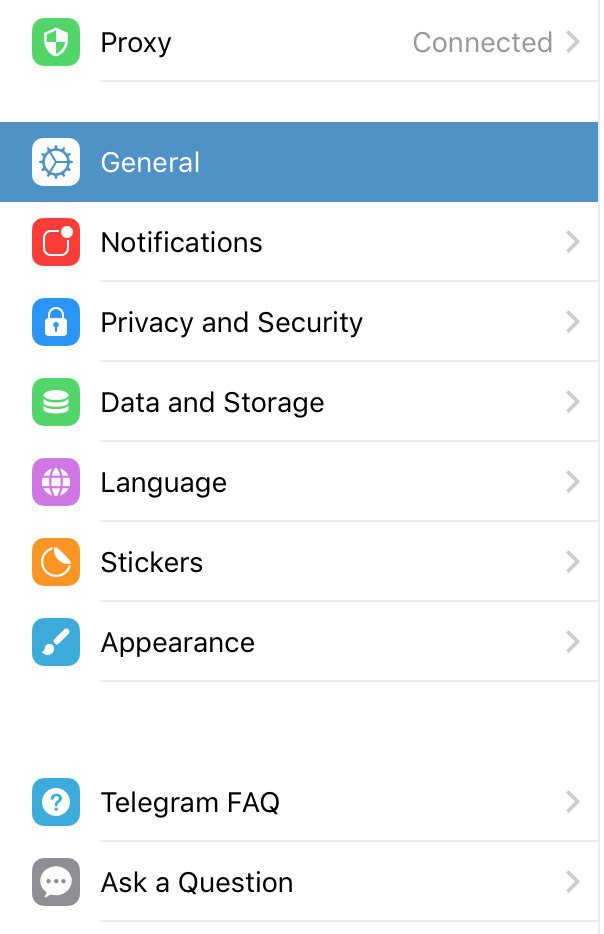Open Notifications settings

click(300, 242)
